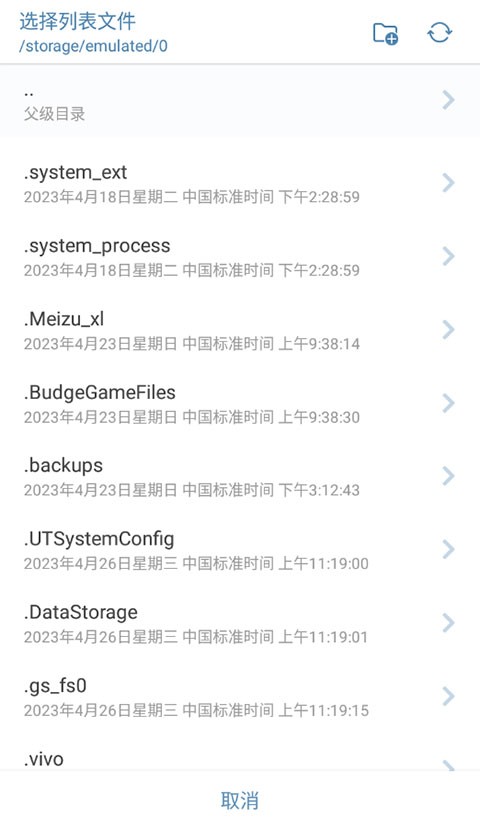Open the .system_ext folder
Screen dimensions: 480x829
[x=240, y=183]
